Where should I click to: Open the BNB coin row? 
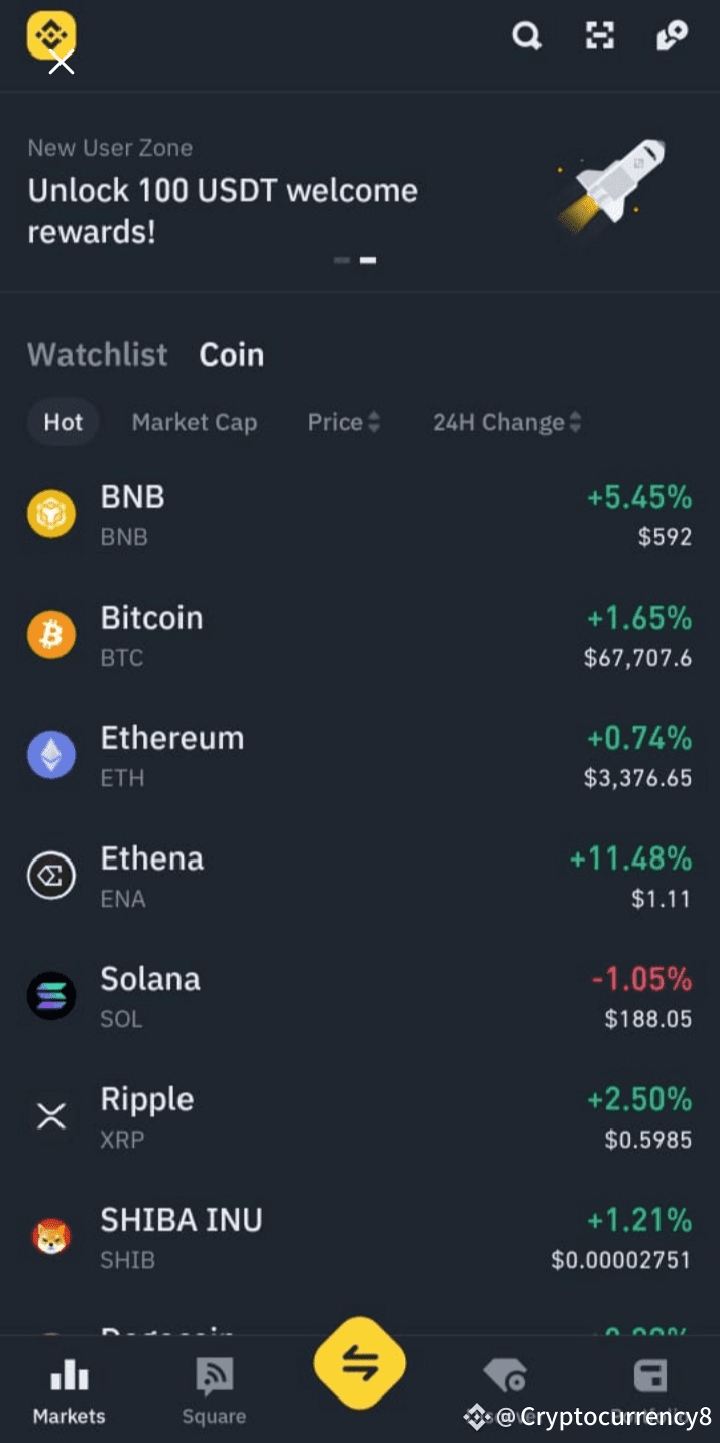coord(360,515)
